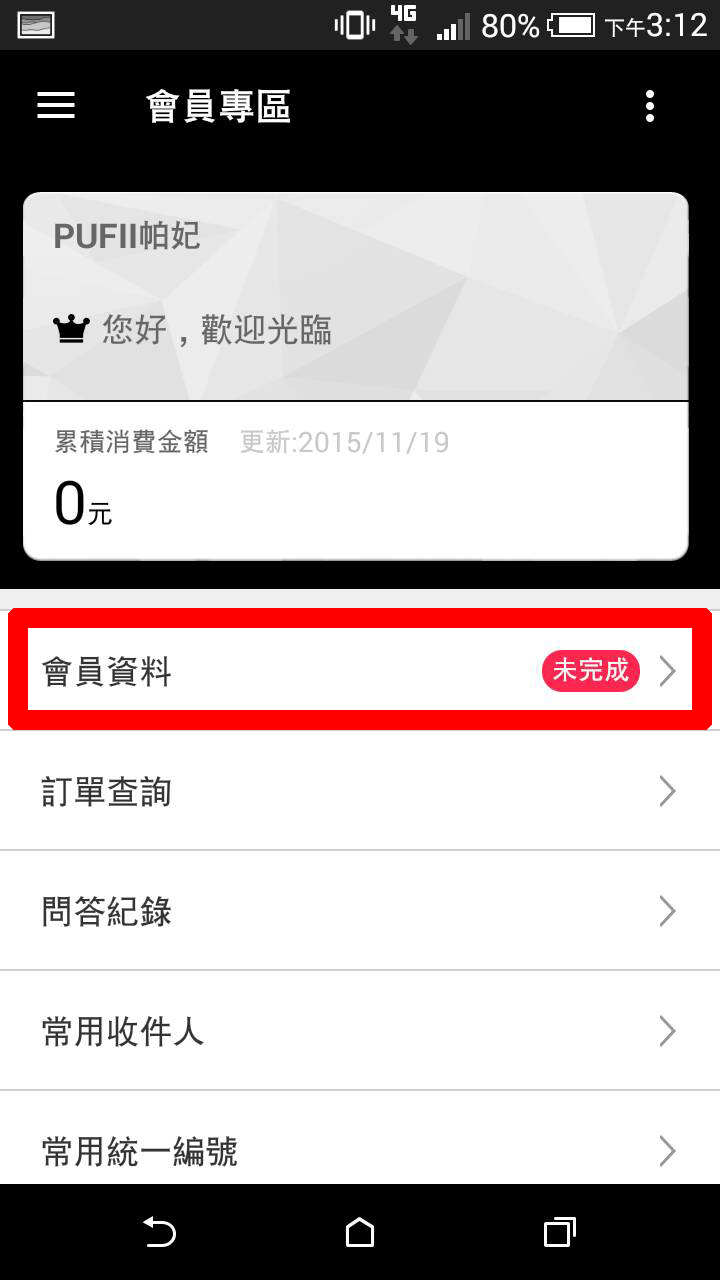
Task: Open the hamburger drawer menu
Action: 56,106
